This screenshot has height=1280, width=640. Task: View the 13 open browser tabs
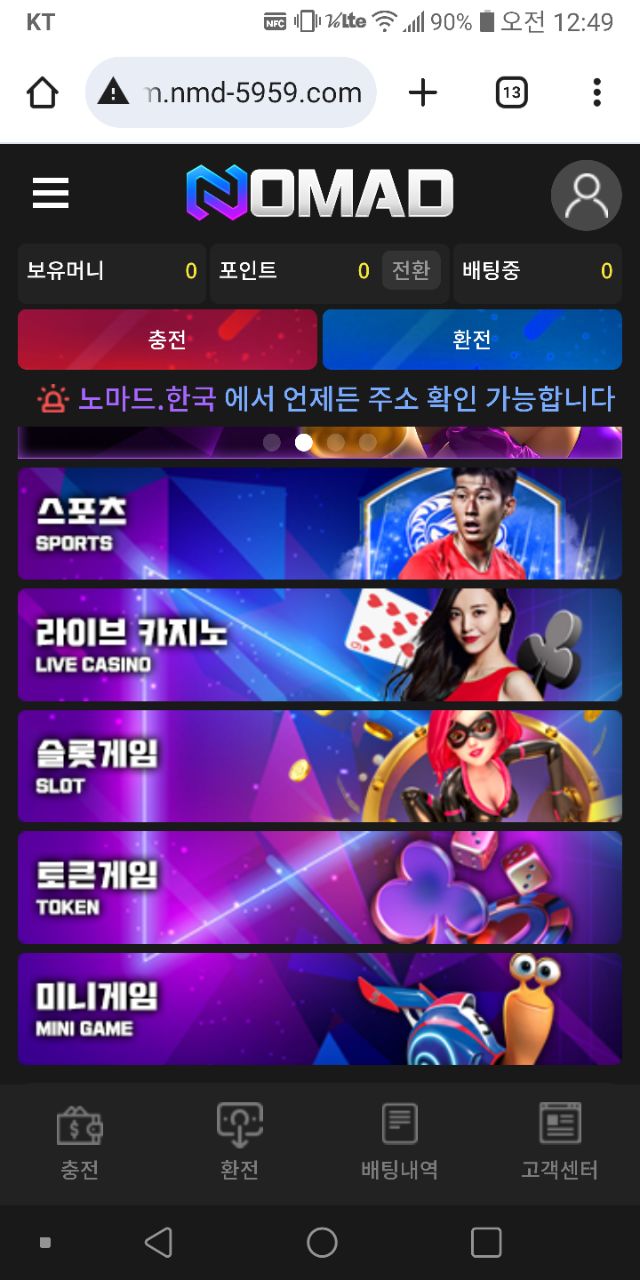pos(511,93)
